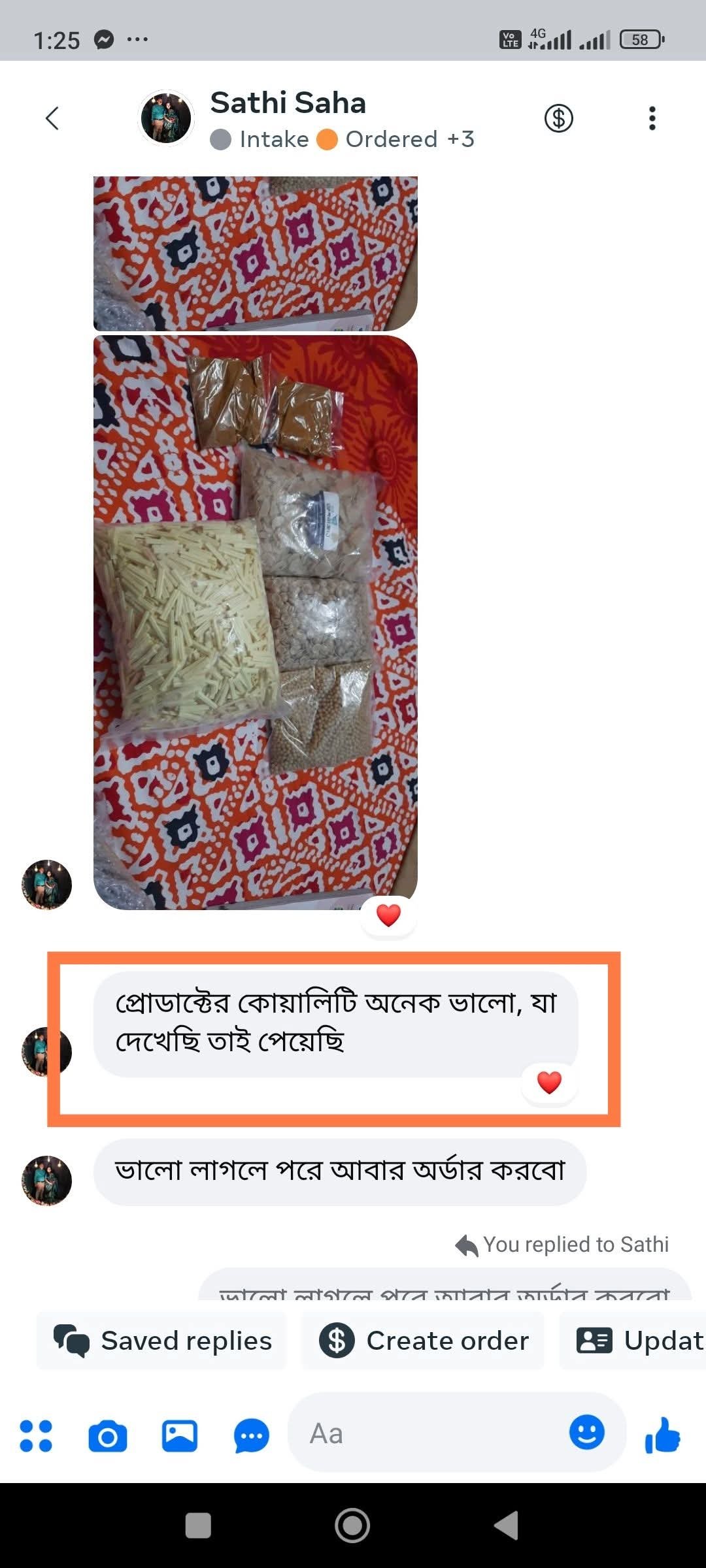This screenshot has width=706, height=1568.
Task: Open the three-dot overflow menu
Action: point(652,118)
